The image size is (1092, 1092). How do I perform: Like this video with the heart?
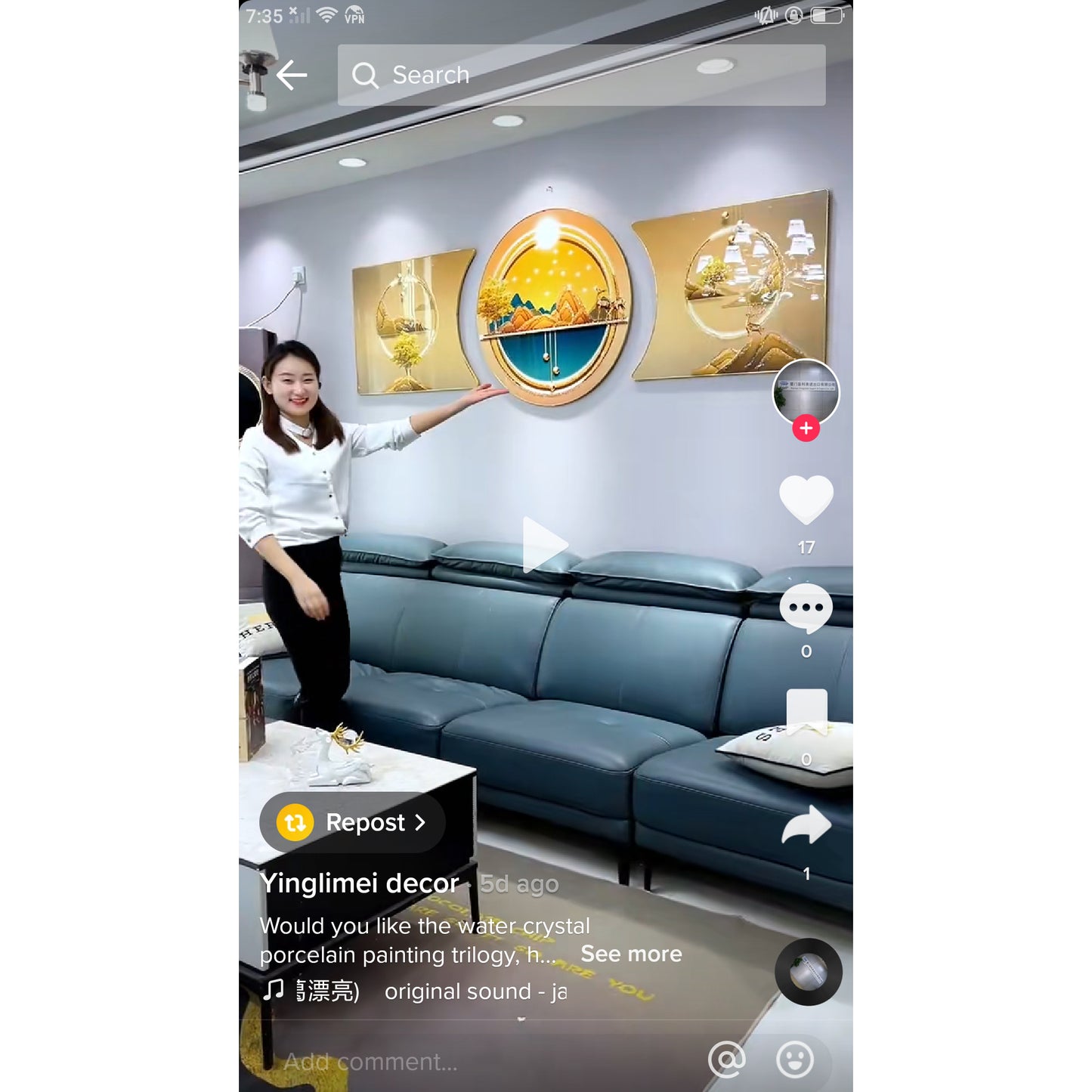[x=806, y=500]
